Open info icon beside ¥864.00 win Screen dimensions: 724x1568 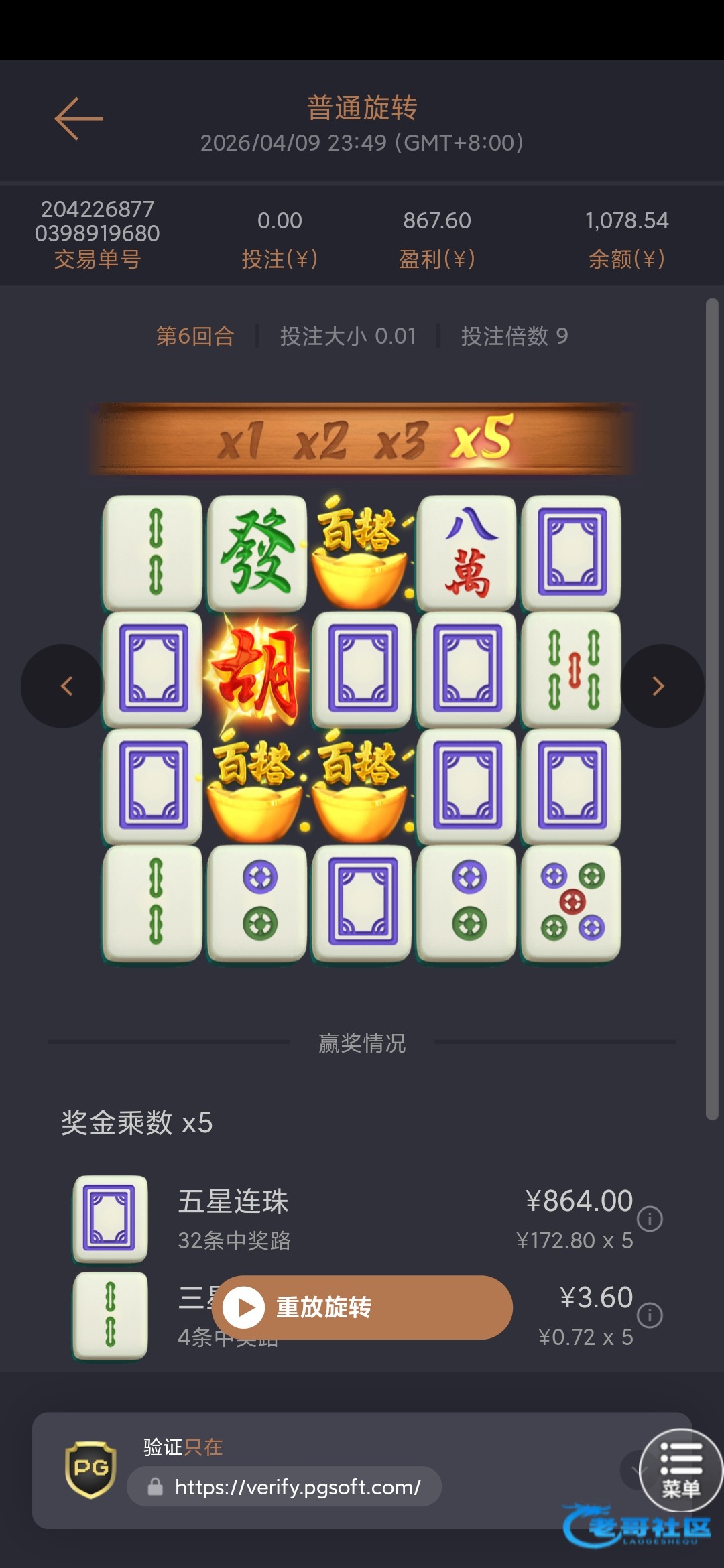[650, 1219]
